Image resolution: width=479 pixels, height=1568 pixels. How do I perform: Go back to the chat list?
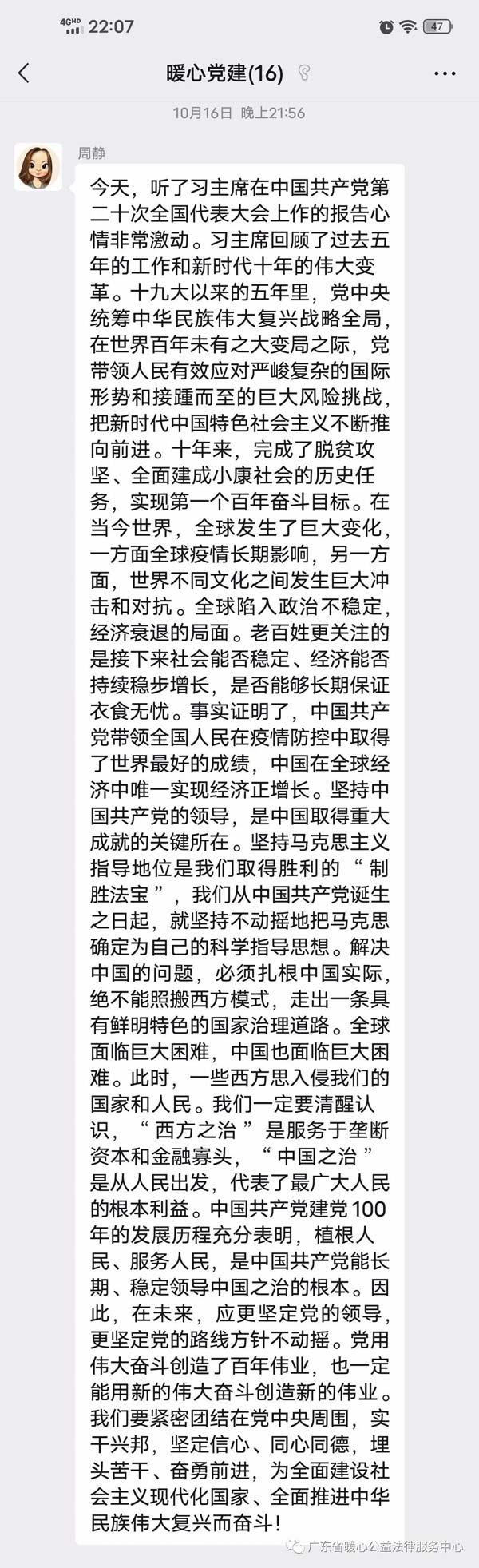[23, 73]
